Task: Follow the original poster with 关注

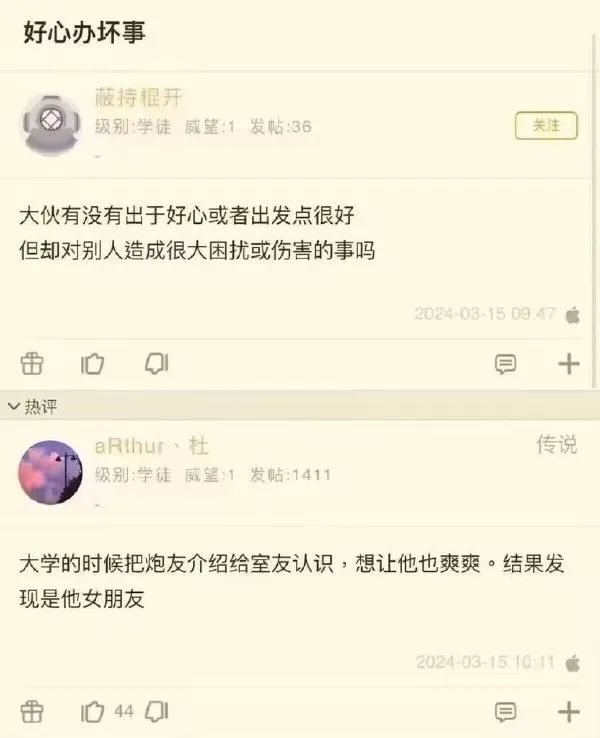Action: click(546, 125)
